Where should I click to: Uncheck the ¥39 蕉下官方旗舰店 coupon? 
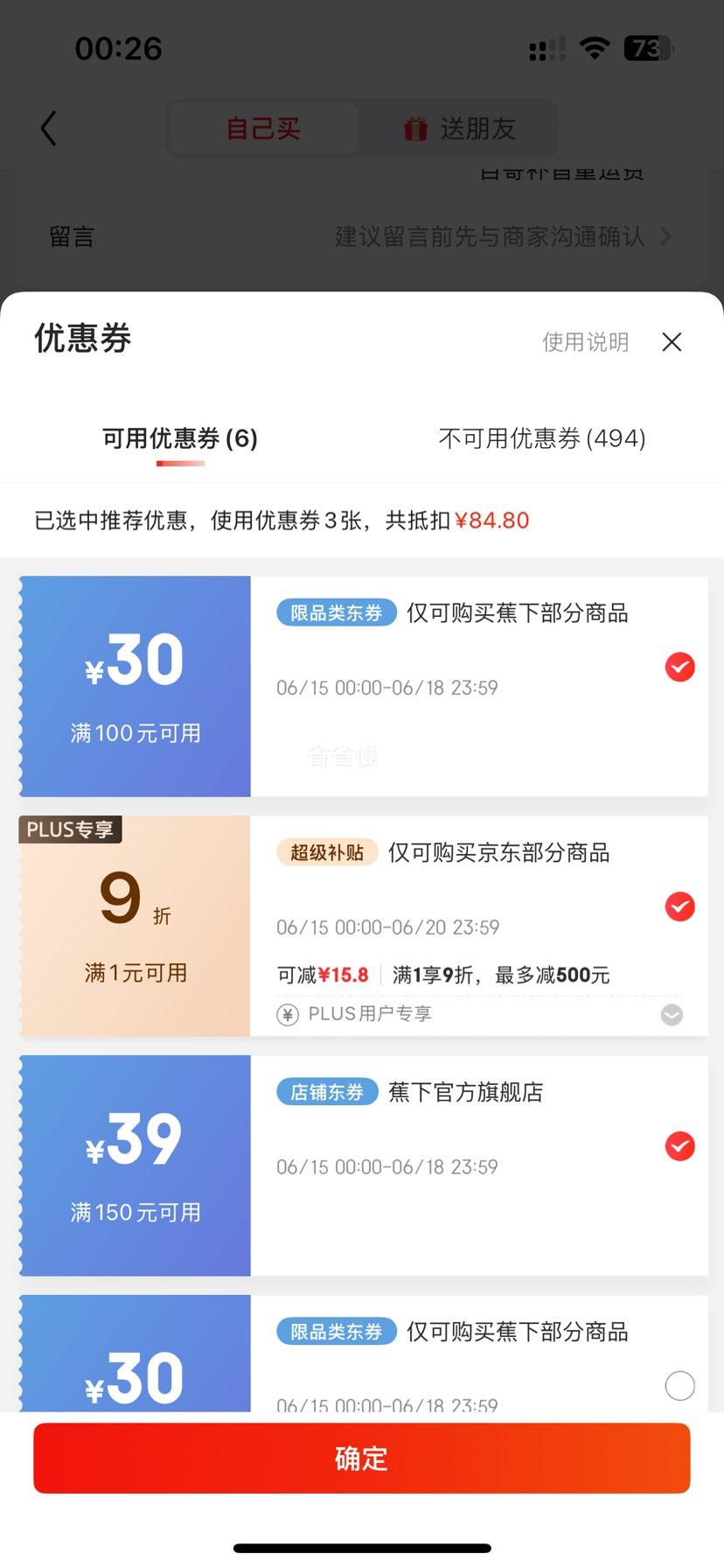680,1146
